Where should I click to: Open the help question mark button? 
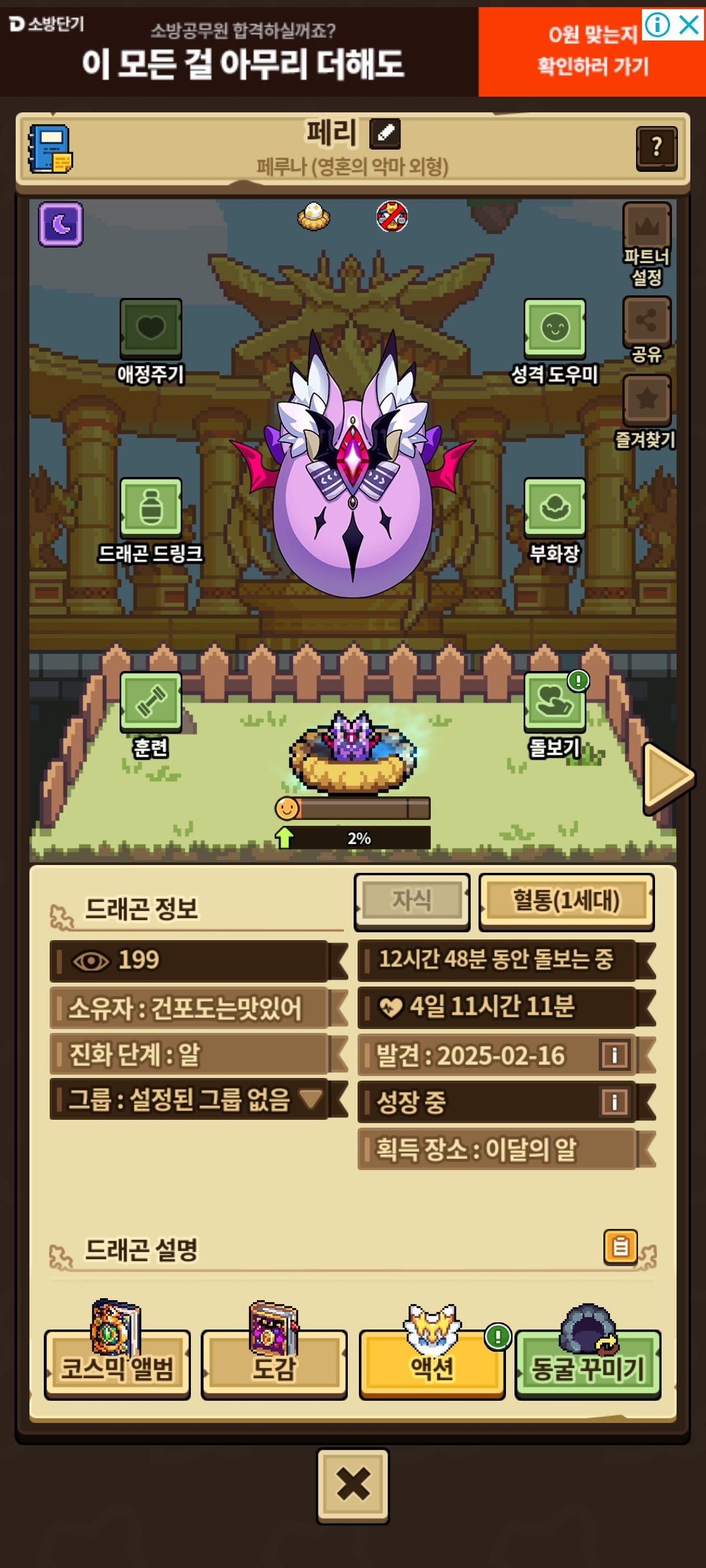tap(656, 148)
